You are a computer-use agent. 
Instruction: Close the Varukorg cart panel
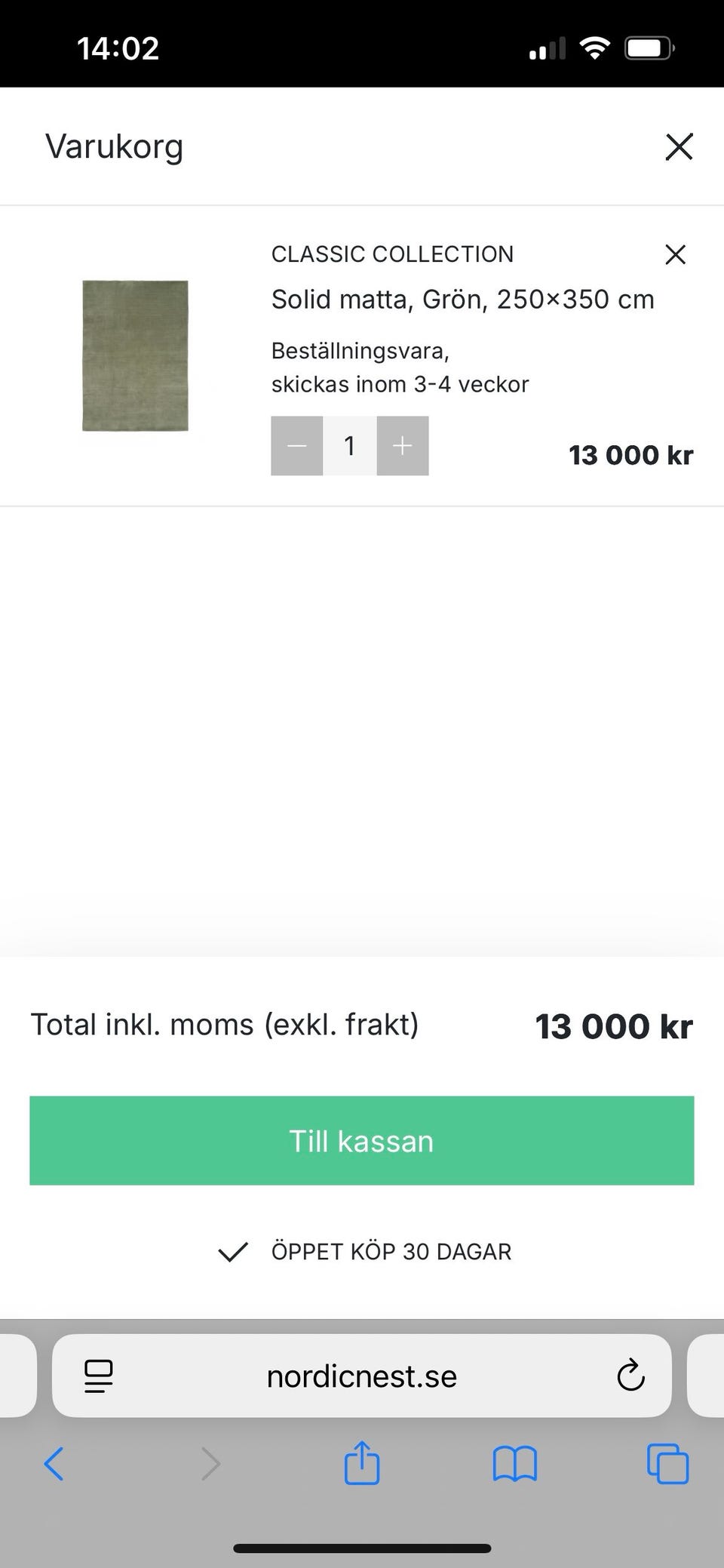(678, 146)
